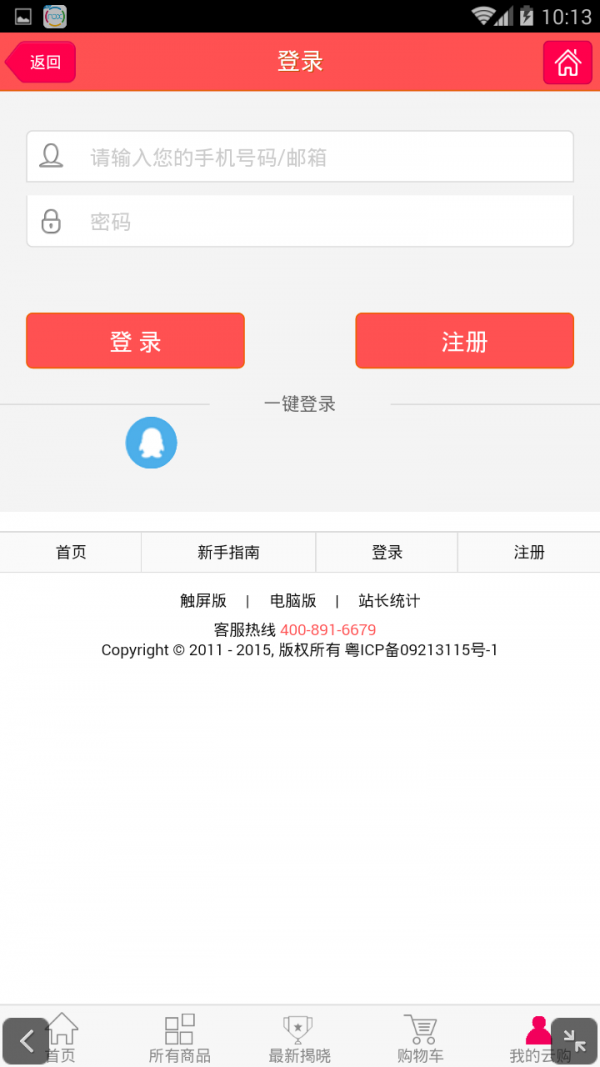Open the 新手指南 beginner guide link
This screenshot has width=600, height=1067.
pos(228,552)
